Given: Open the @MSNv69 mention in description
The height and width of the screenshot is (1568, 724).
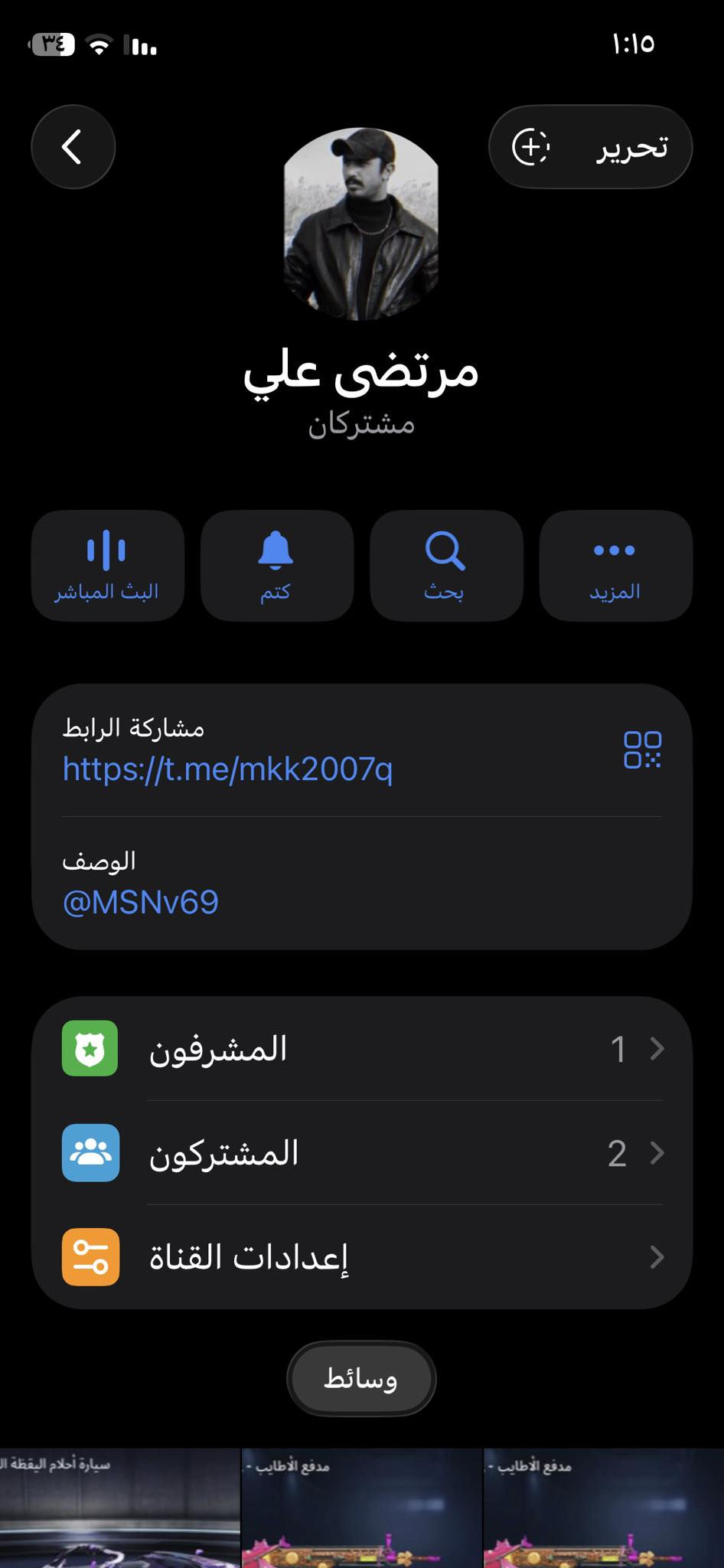Looking at the screenshot, I should click(x=141, y=903).
